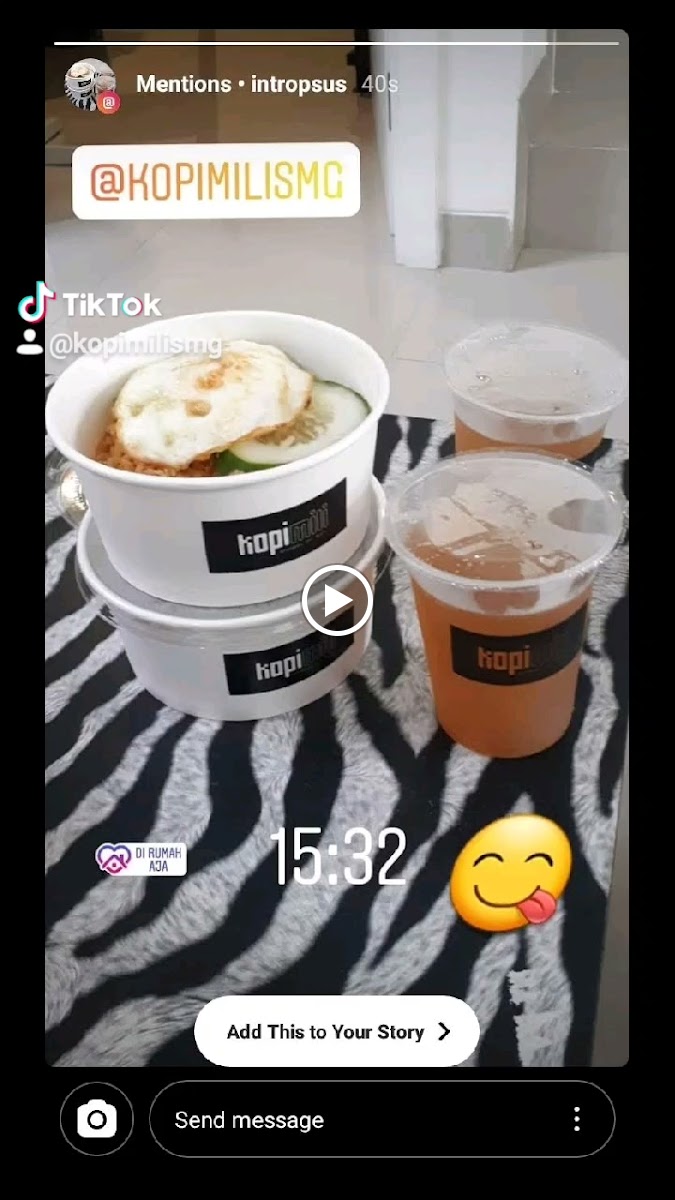
Task: Tap Add This to Your Story
Action: [337, 1031]
